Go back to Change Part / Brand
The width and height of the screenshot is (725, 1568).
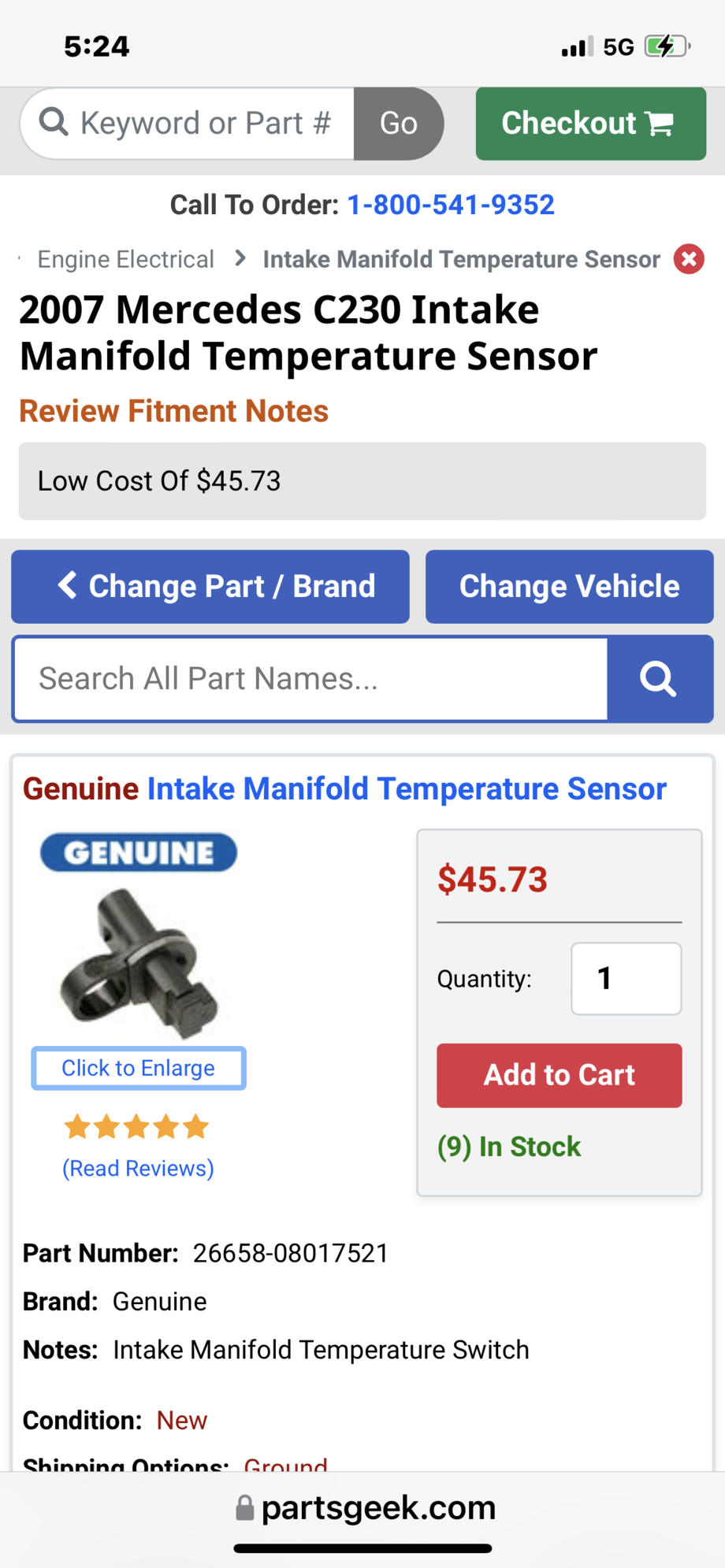(210, 587)
